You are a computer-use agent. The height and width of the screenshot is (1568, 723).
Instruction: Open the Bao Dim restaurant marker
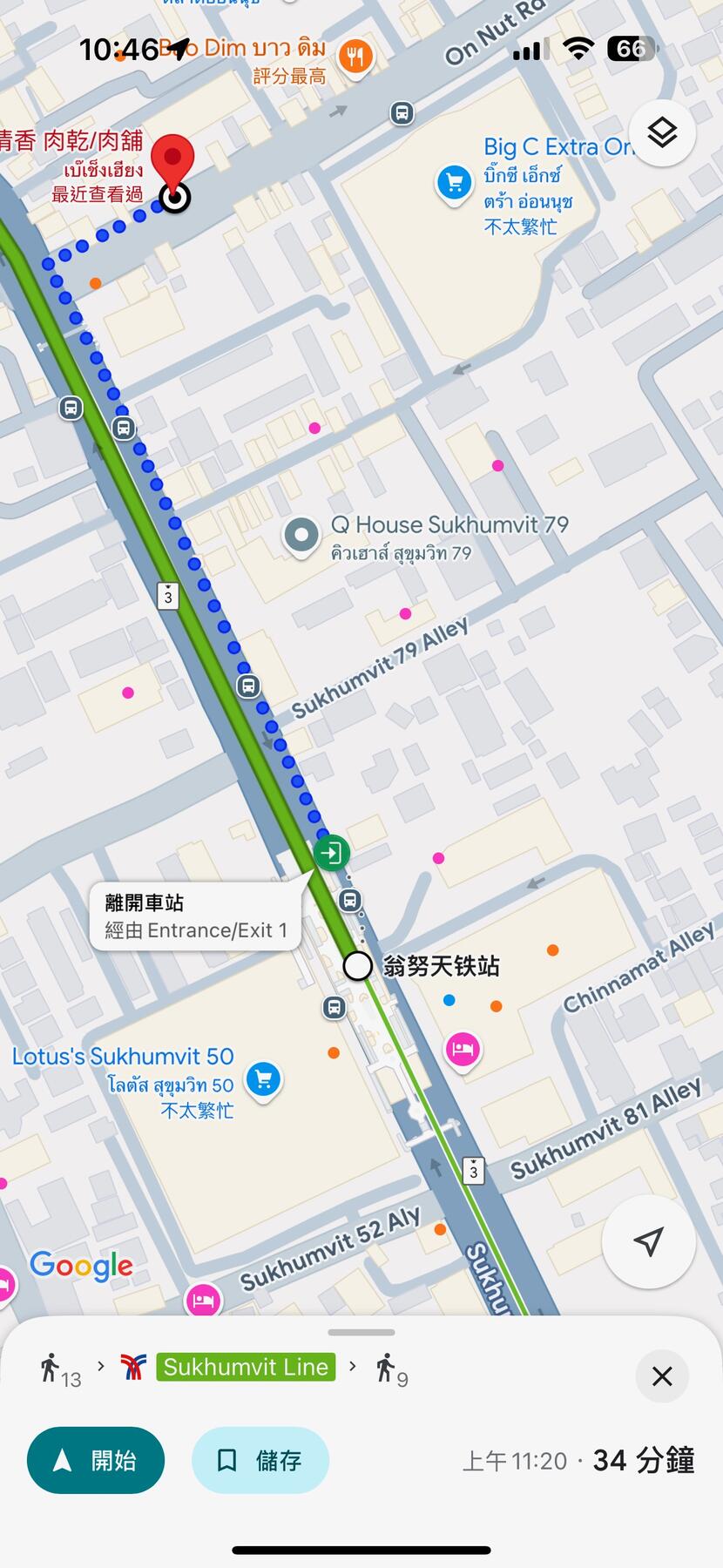tap(355, 57)
